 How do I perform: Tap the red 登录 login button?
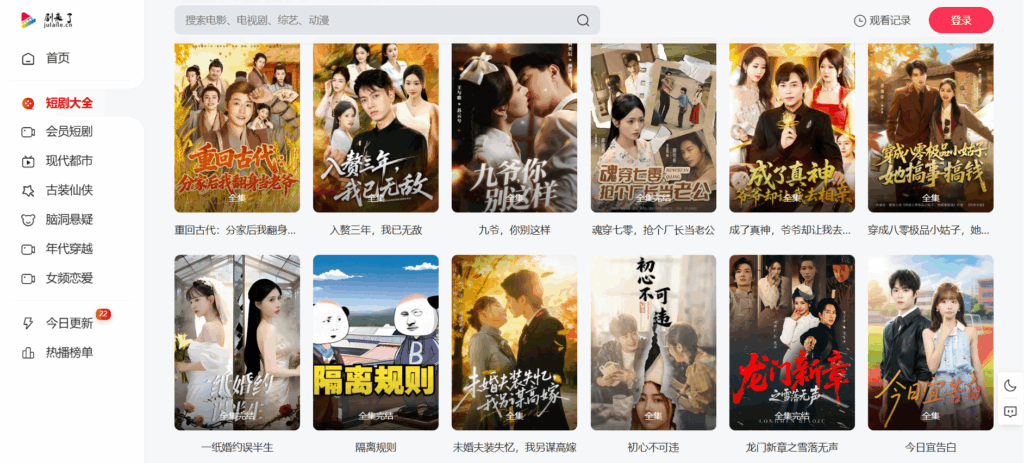[960, 20]
